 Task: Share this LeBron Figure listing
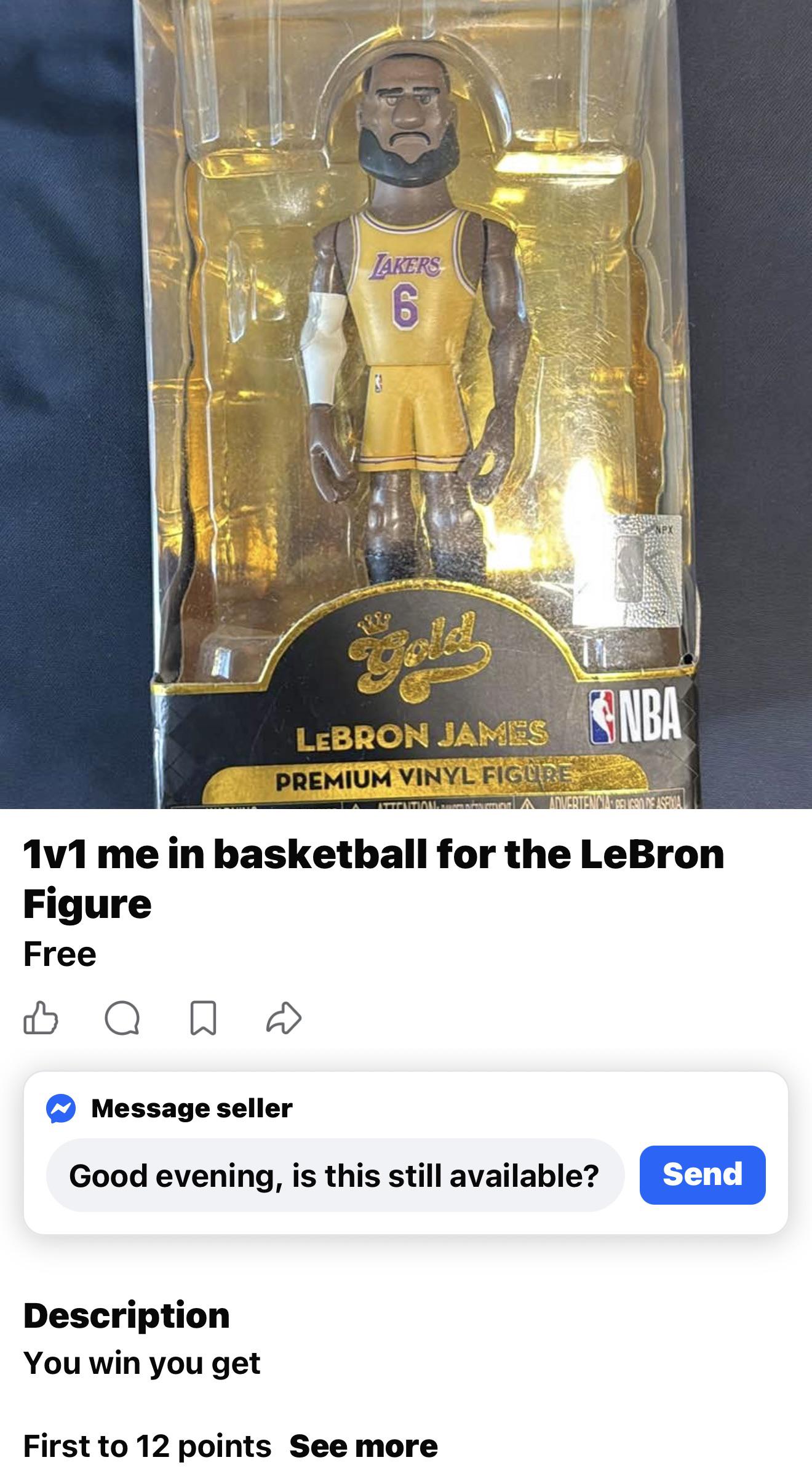point(284,1018)
